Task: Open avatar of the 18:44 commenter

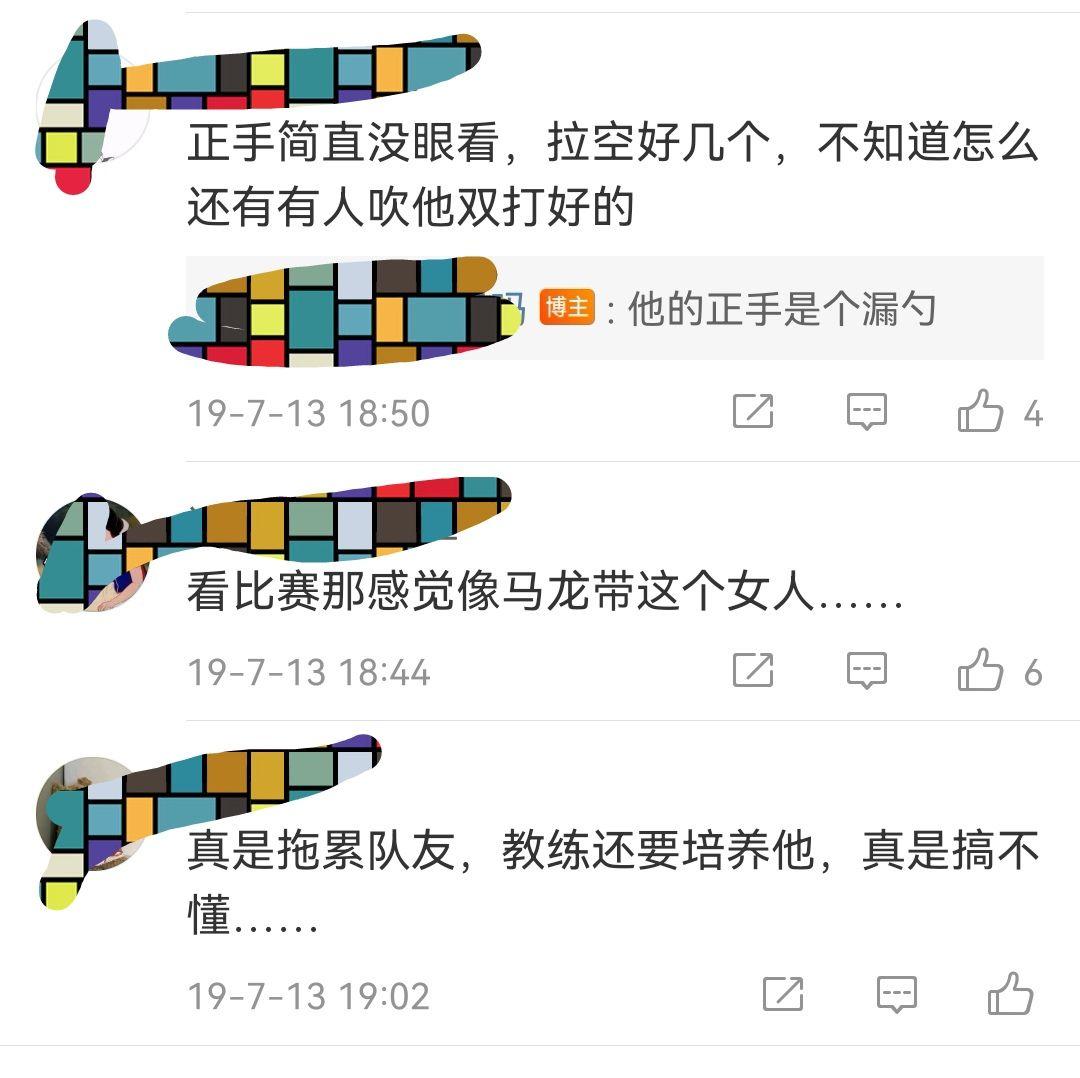Action: (x=92, y=553)
